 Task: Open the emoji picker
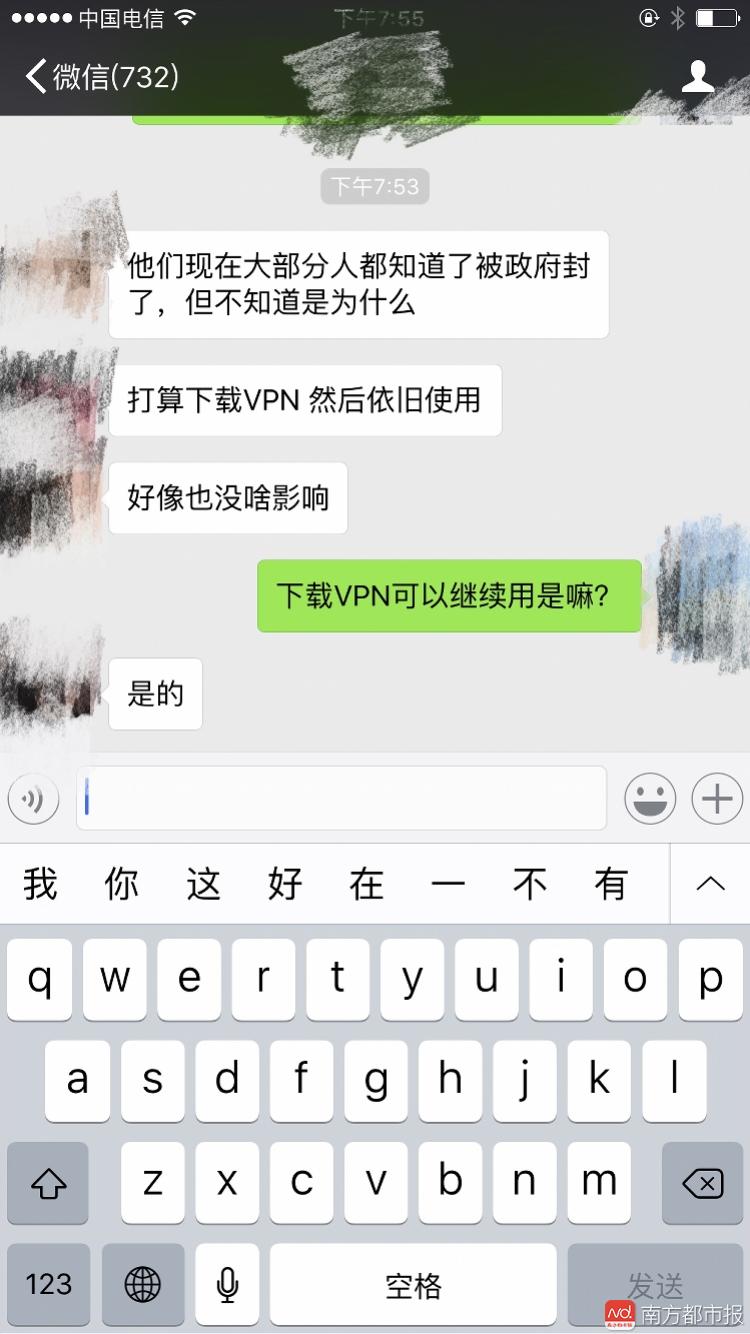[x=650, y=798]
